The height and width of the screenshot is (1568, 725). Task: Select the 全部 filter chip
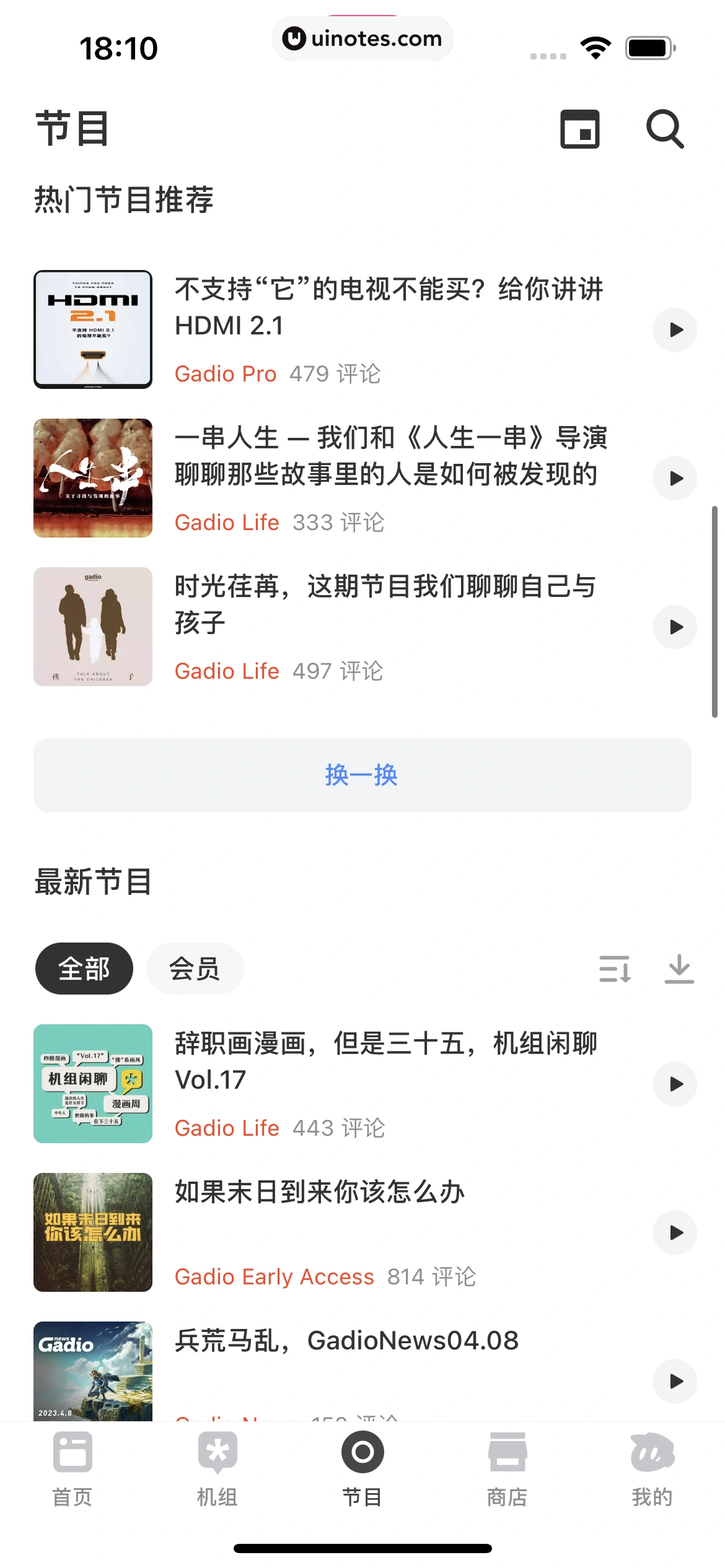pyautogui.click(x=84, y=968)
